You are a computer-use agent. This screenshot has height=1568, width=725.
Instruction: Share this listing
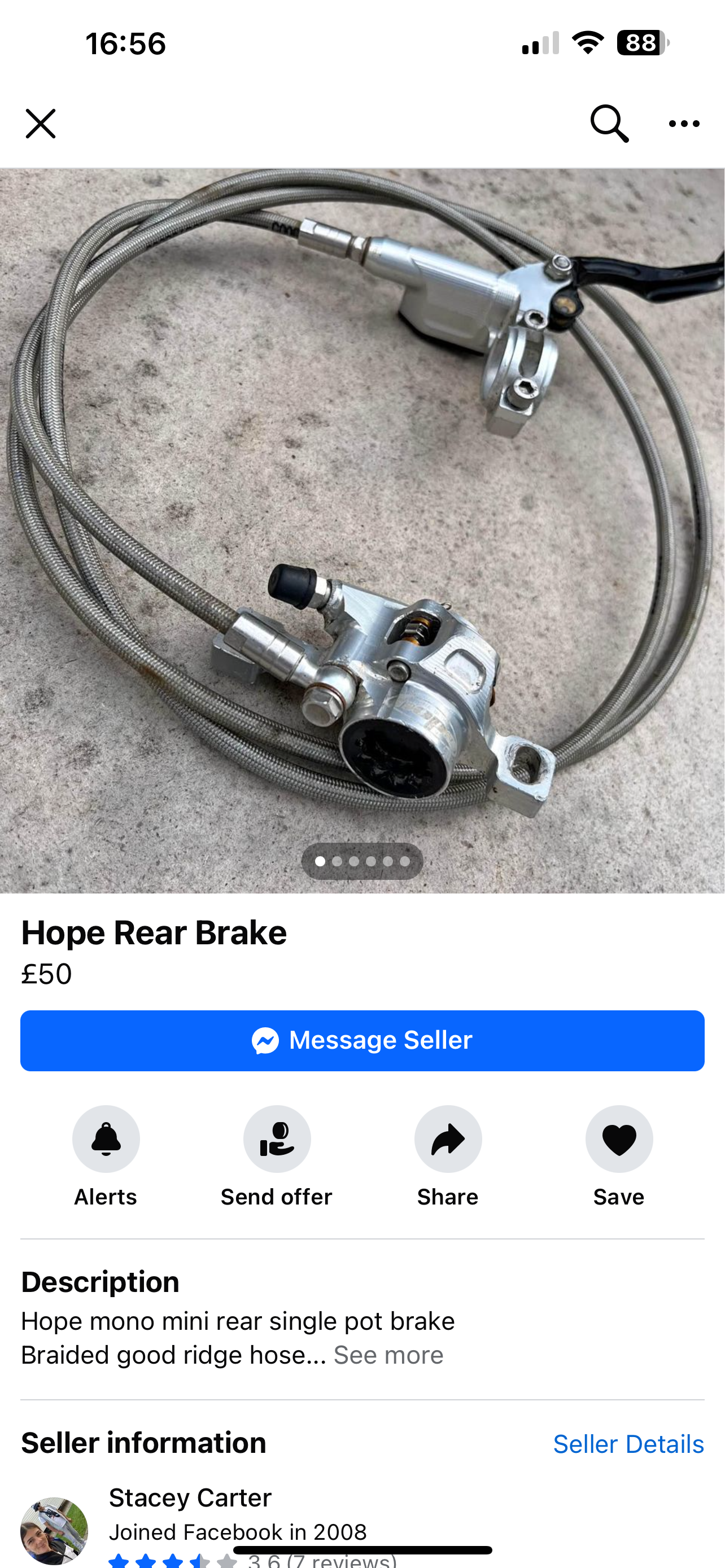[448, 1138]
